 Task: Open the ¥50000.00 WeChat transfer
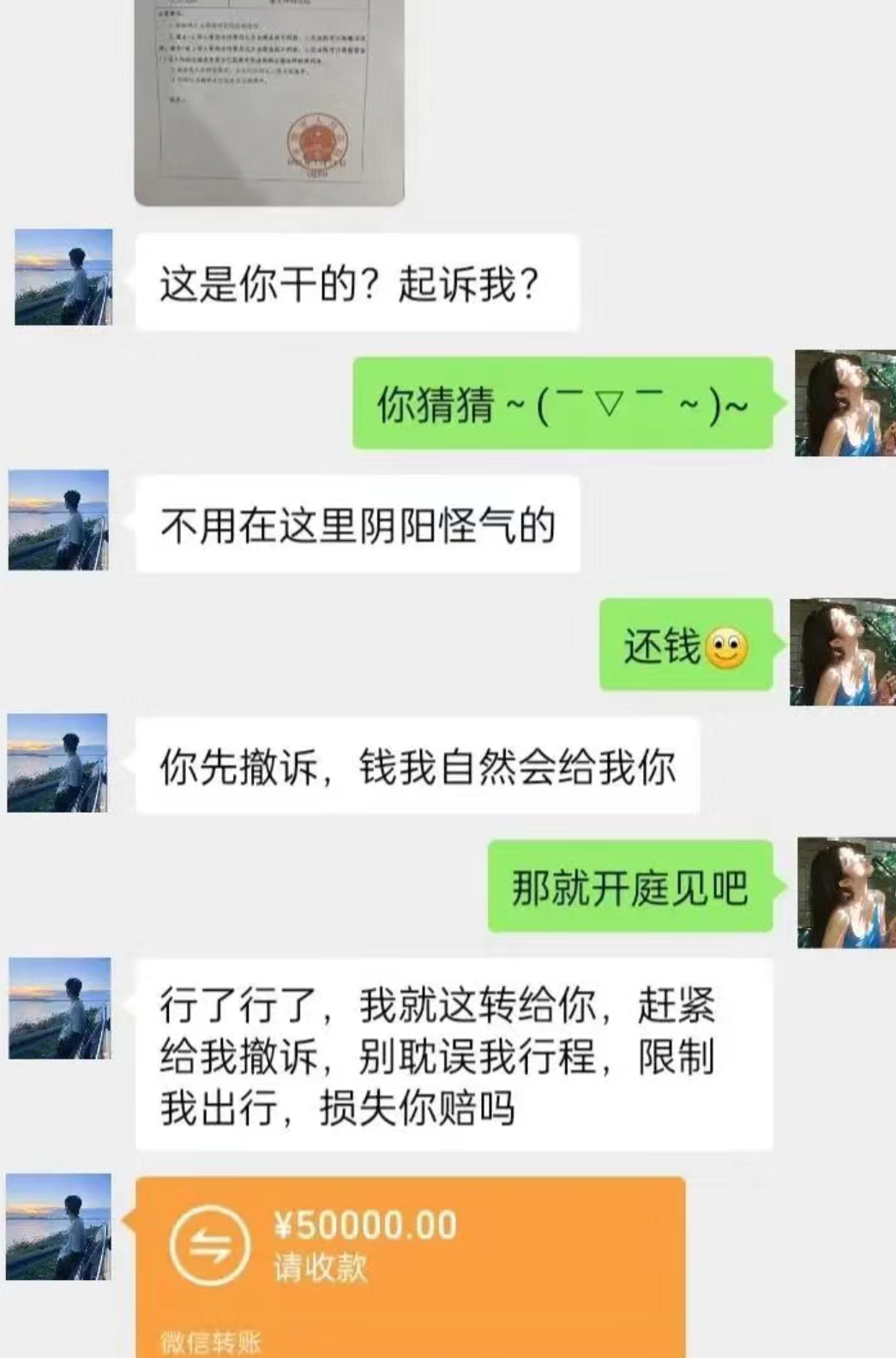pos(410,1260)
